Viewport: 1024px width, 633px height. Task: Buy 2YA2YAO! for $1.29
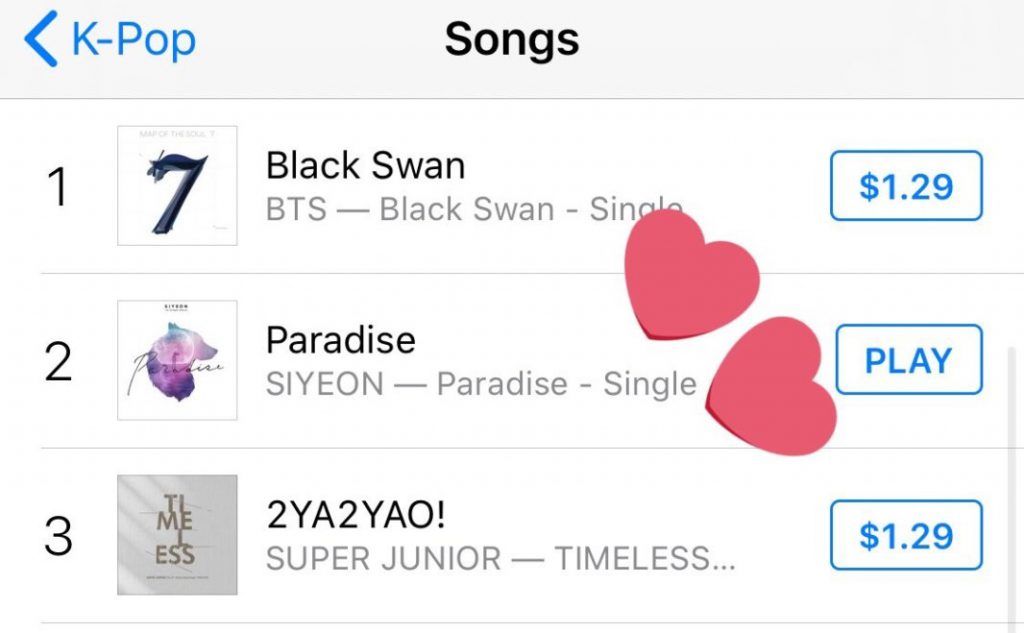906,535
